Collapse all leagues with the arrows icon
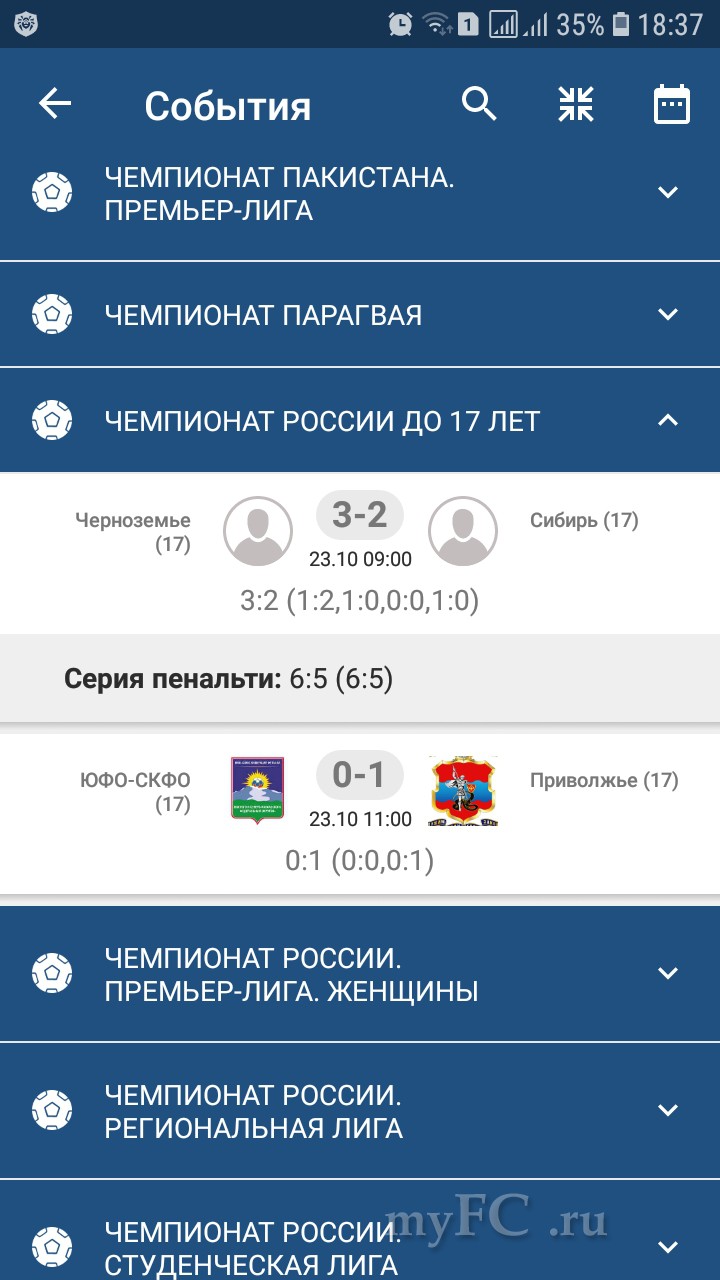Viewport: 720px width, 1280px height. (576, 104)
